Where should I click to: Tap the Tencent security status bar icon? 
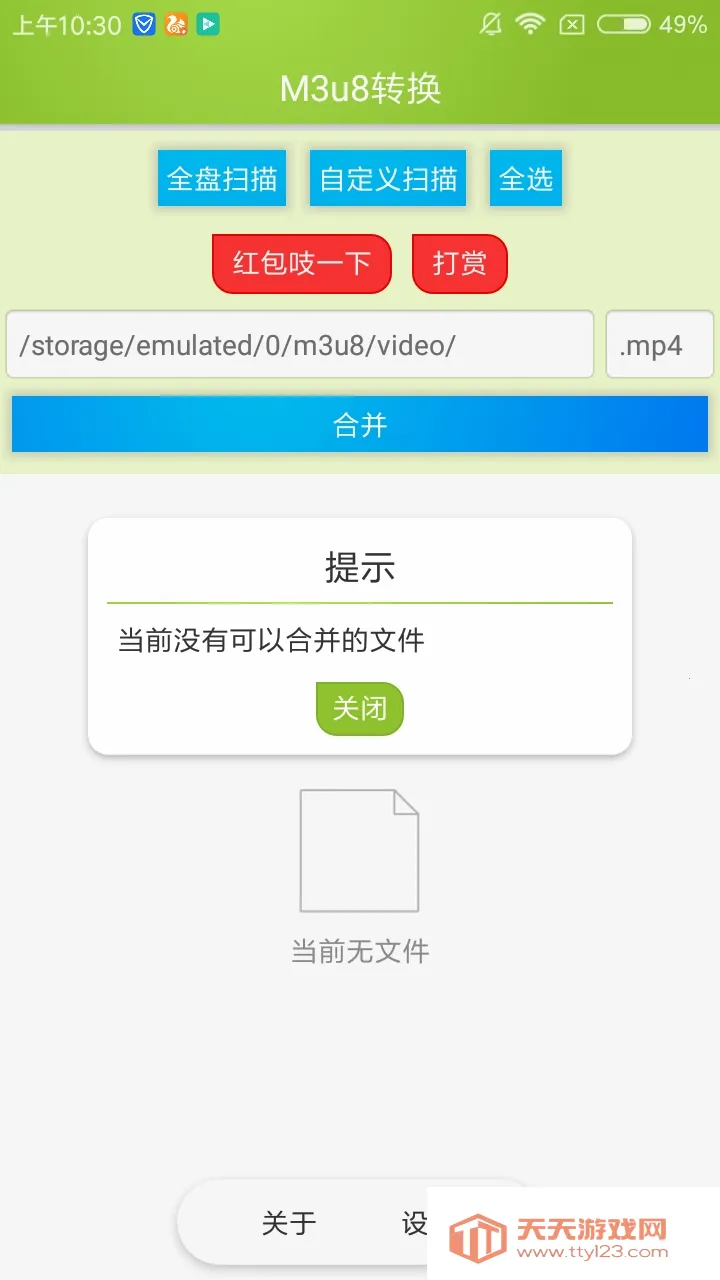click(142, 23)
